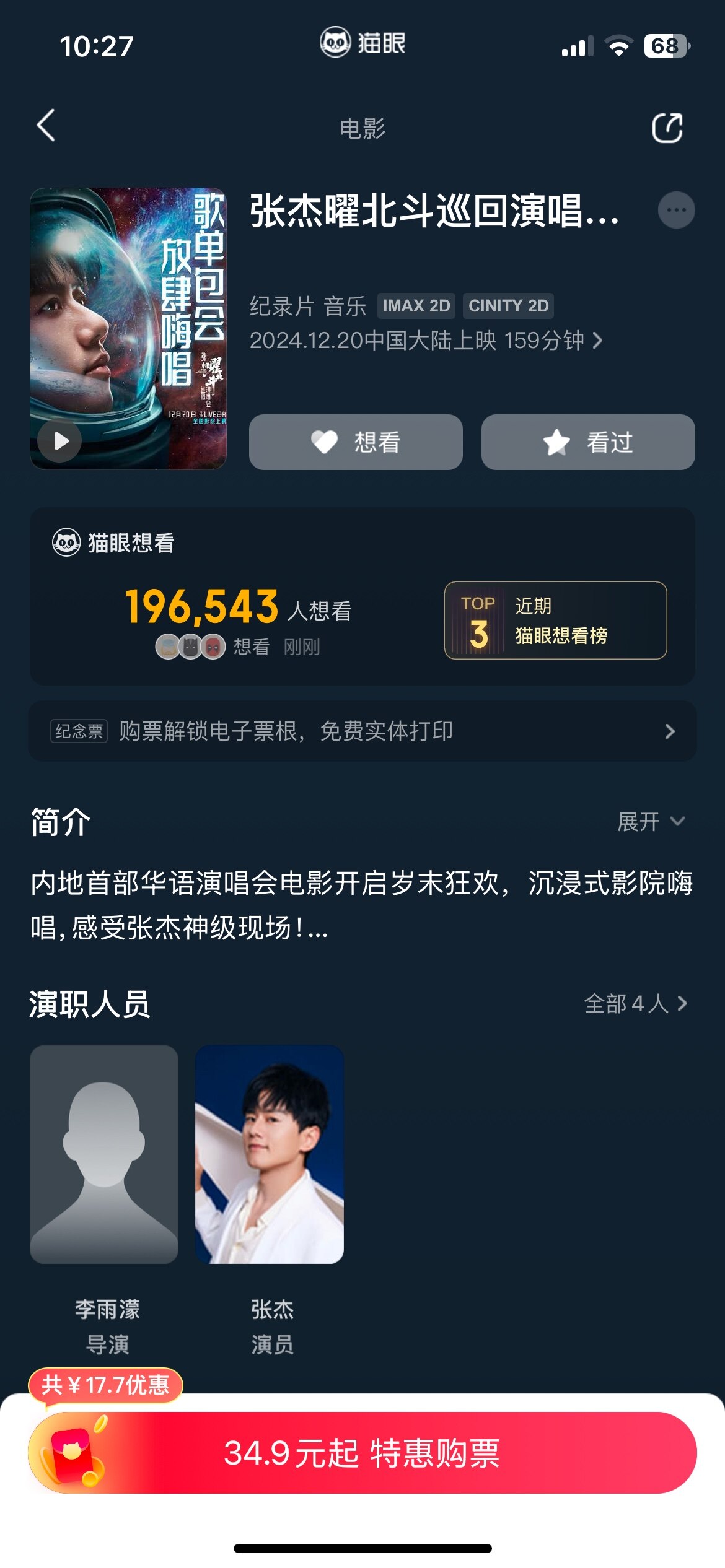This screenshot has height=1568, width=725.
Task: Expand the 简介 synopsis with 展开
Action: pos(650,822)
